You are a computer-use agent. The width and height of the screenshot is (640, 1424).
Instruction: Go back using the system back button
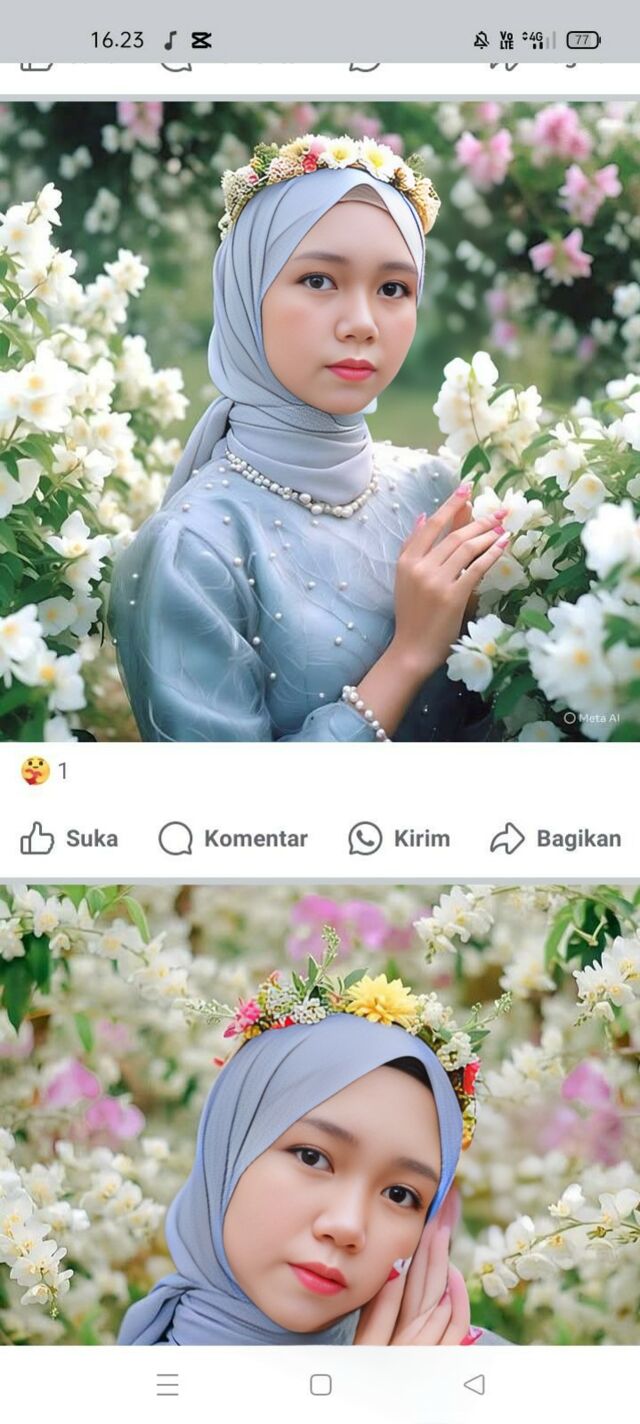(474, 1384)
